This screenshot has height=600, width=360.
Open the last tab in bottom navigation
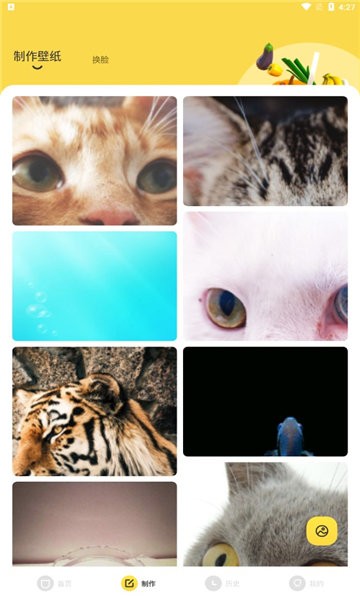(306, 584)
